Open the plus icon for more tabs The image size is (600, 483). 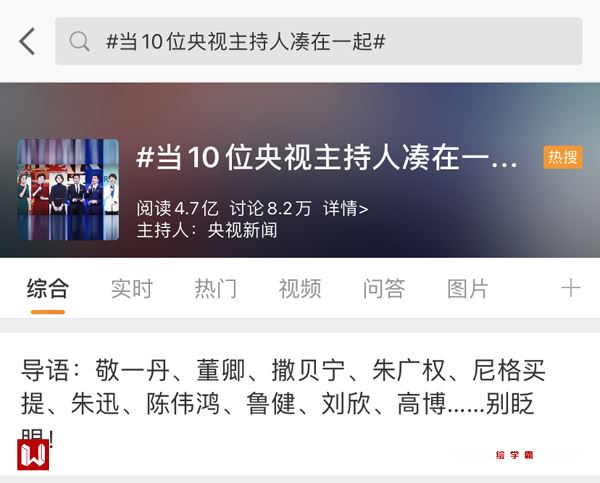pos(570,289)
